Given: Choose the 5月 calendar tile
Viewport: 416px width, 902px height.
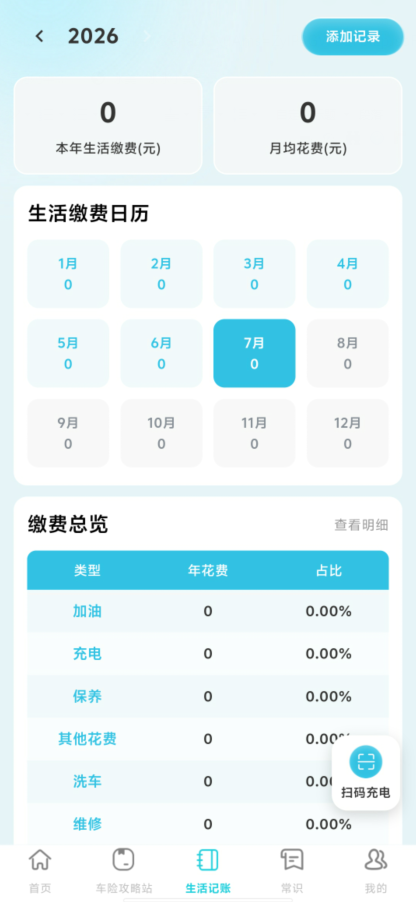Looking at the screenshot, I should pos(68,353).
